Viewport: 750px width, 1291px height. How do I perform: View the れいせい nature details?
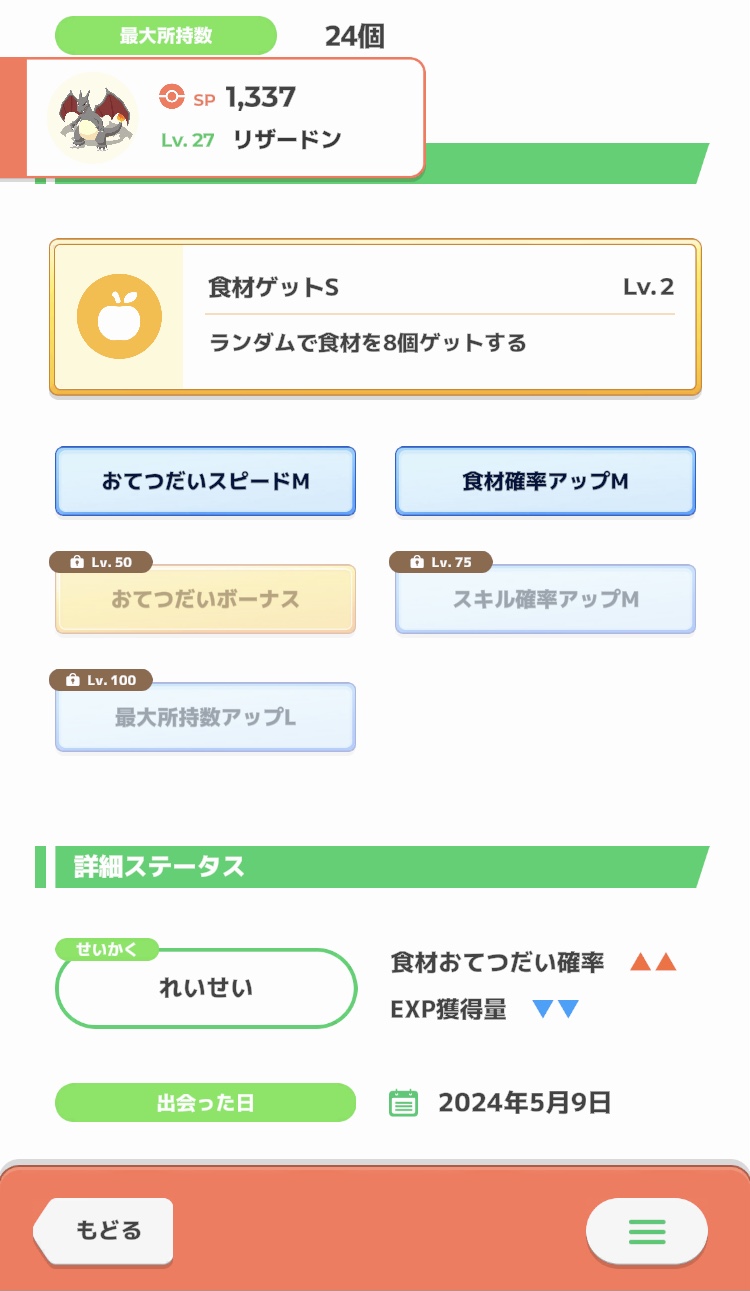[206, 988]
